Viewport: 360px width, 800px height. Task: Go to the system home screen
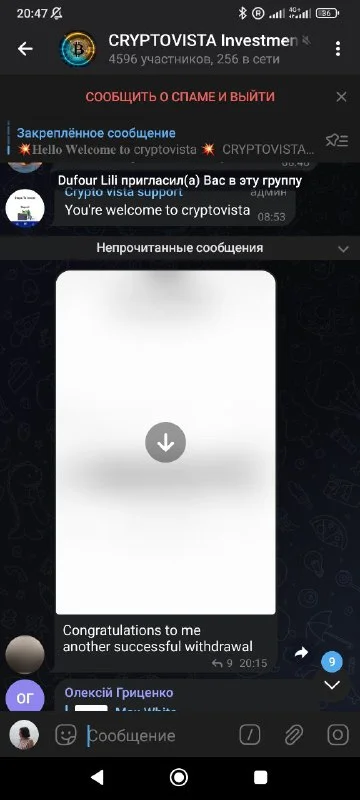pyautogui.click(x=178, y=777)
